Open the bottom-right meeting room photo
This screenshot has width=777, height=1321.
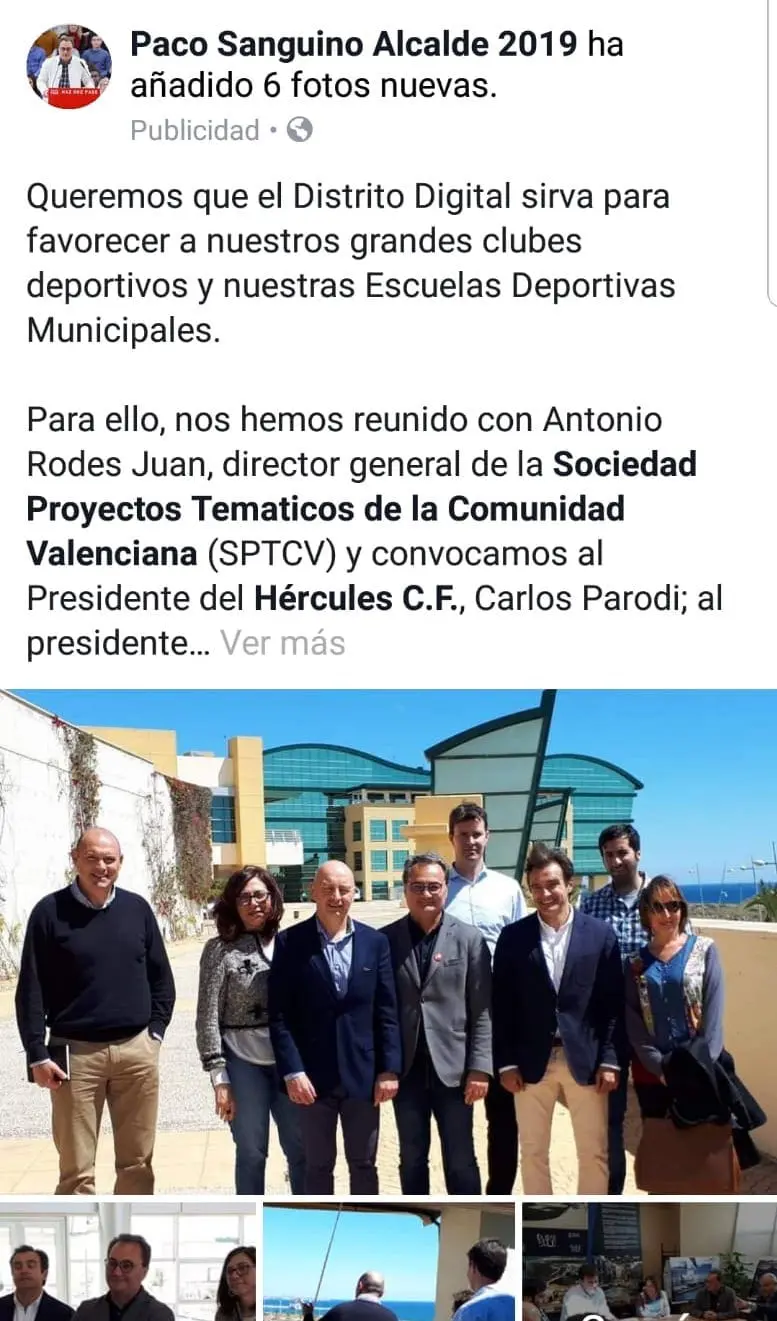(649, 1262)
